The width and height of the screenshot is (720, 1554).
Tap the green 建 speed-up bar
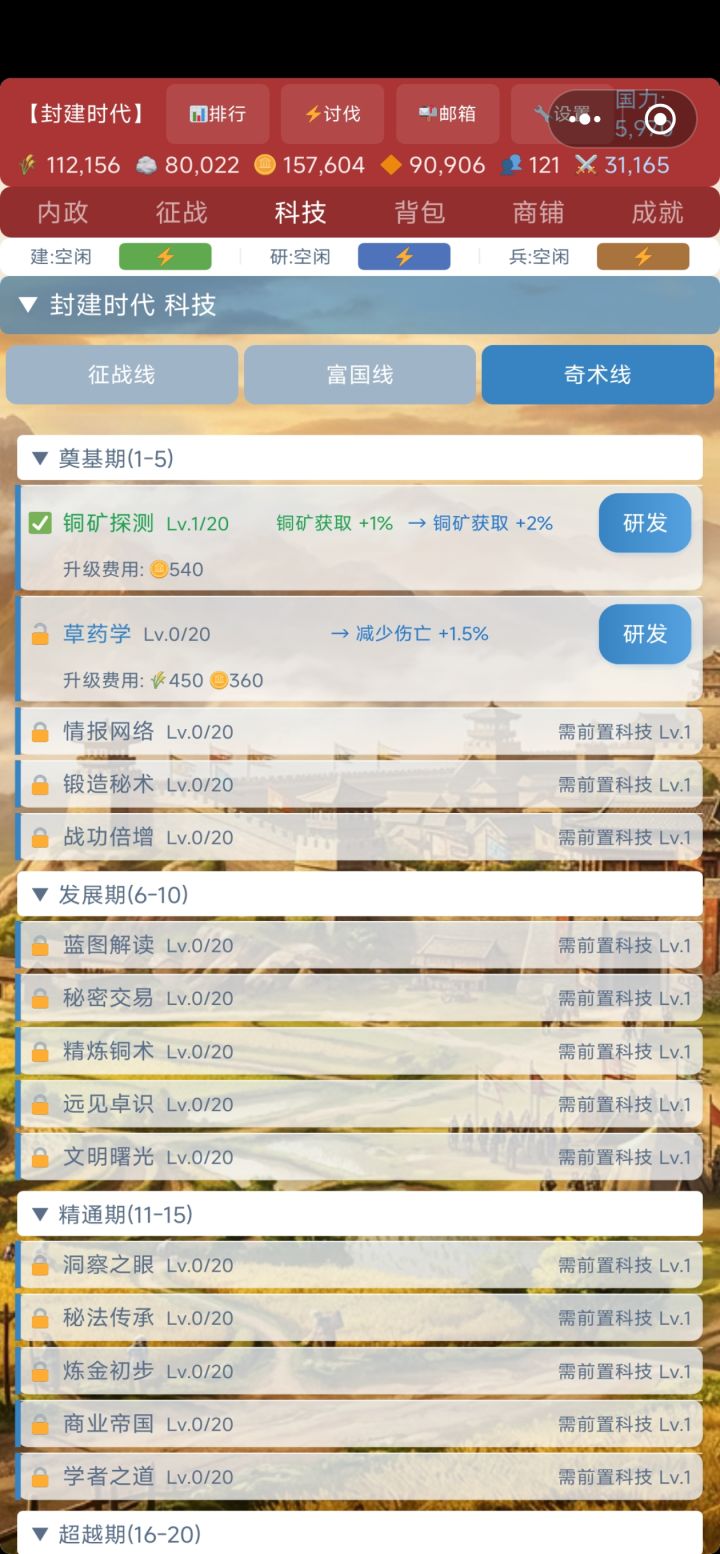click(x=164, y=256)
